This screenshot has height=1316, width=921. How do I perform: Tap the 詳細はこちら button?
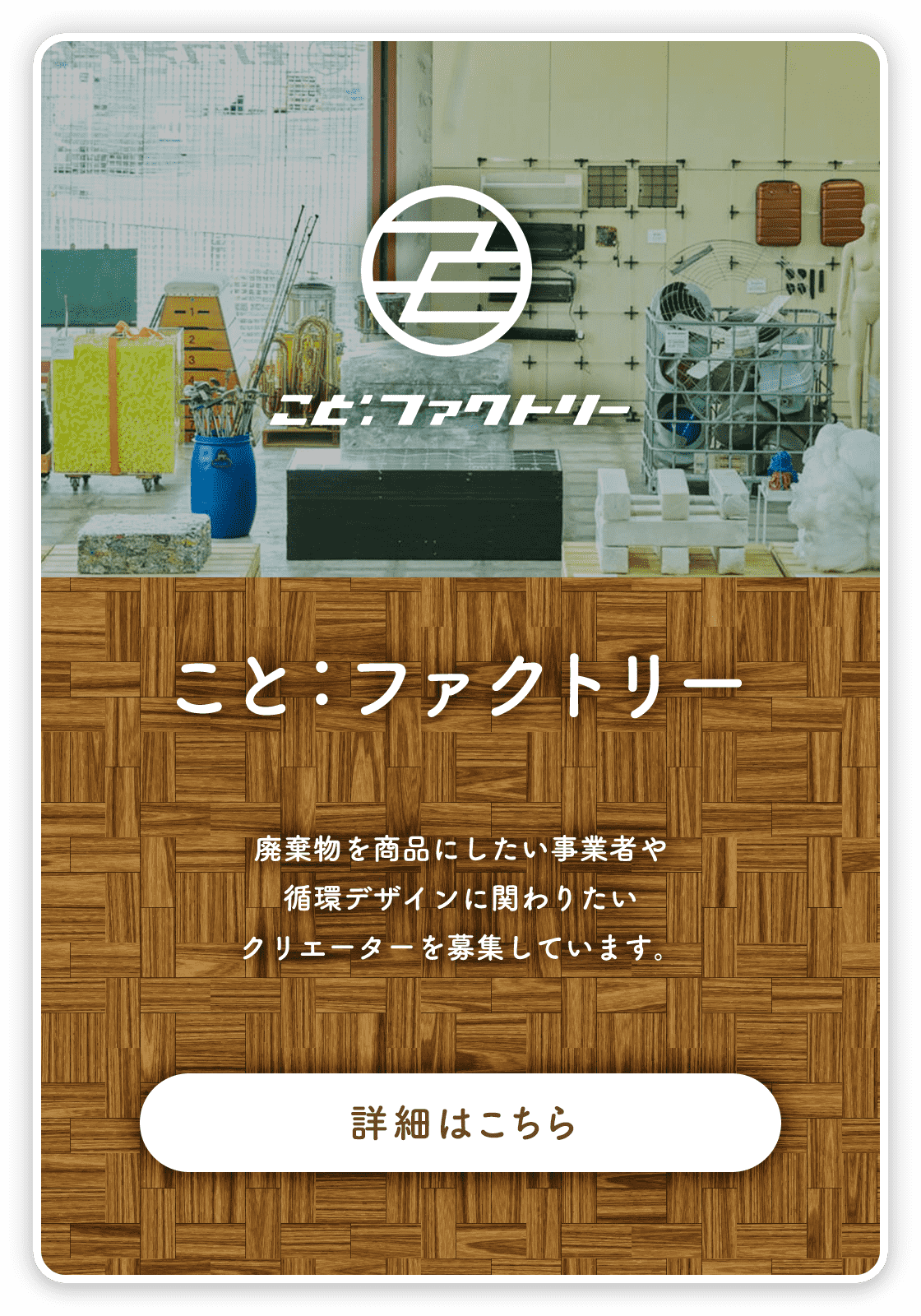pos(460,1123)
